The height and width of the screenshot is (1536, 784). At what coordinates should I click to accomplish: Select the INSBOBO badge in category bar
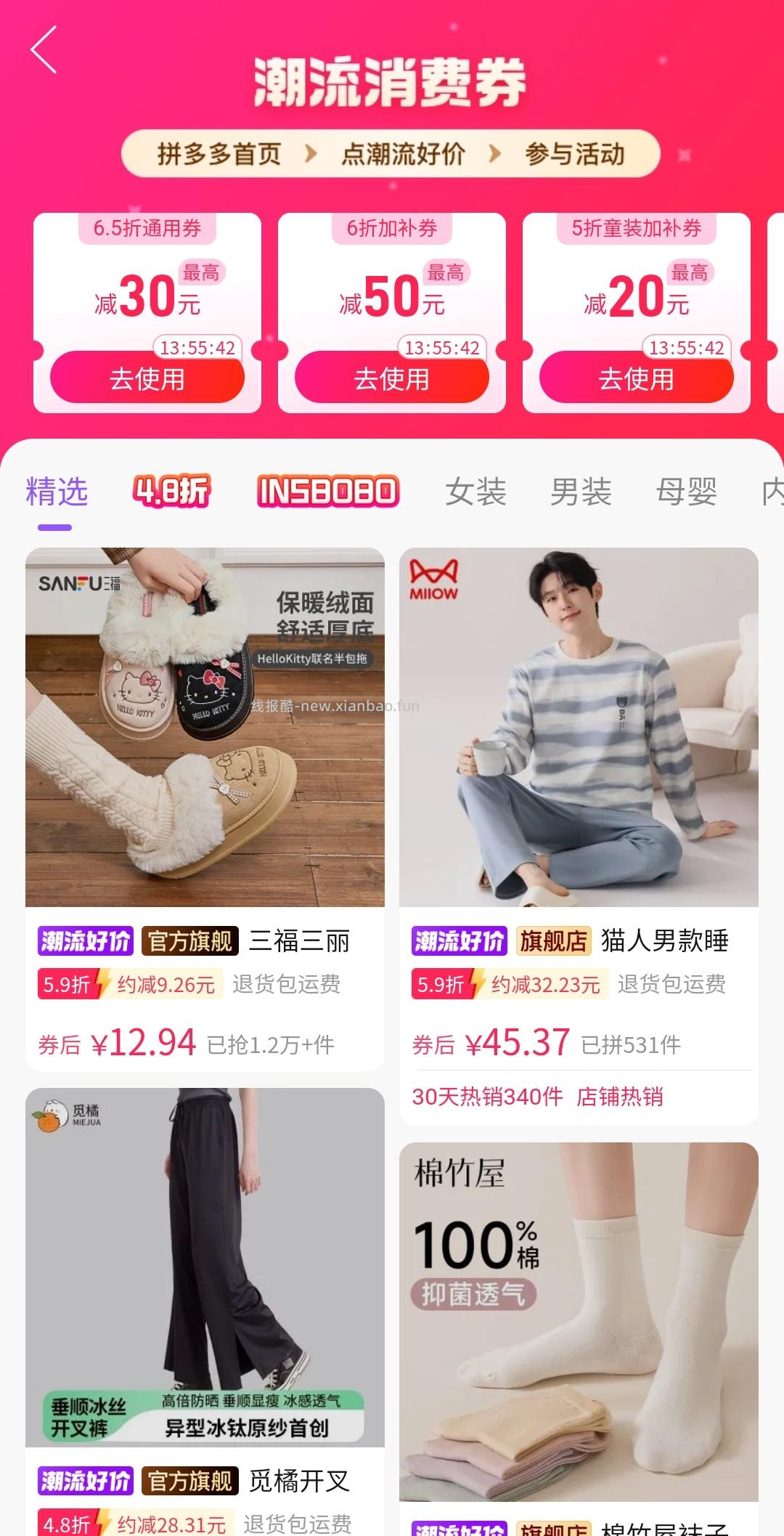pyautogui.click(x=327, y=491)
